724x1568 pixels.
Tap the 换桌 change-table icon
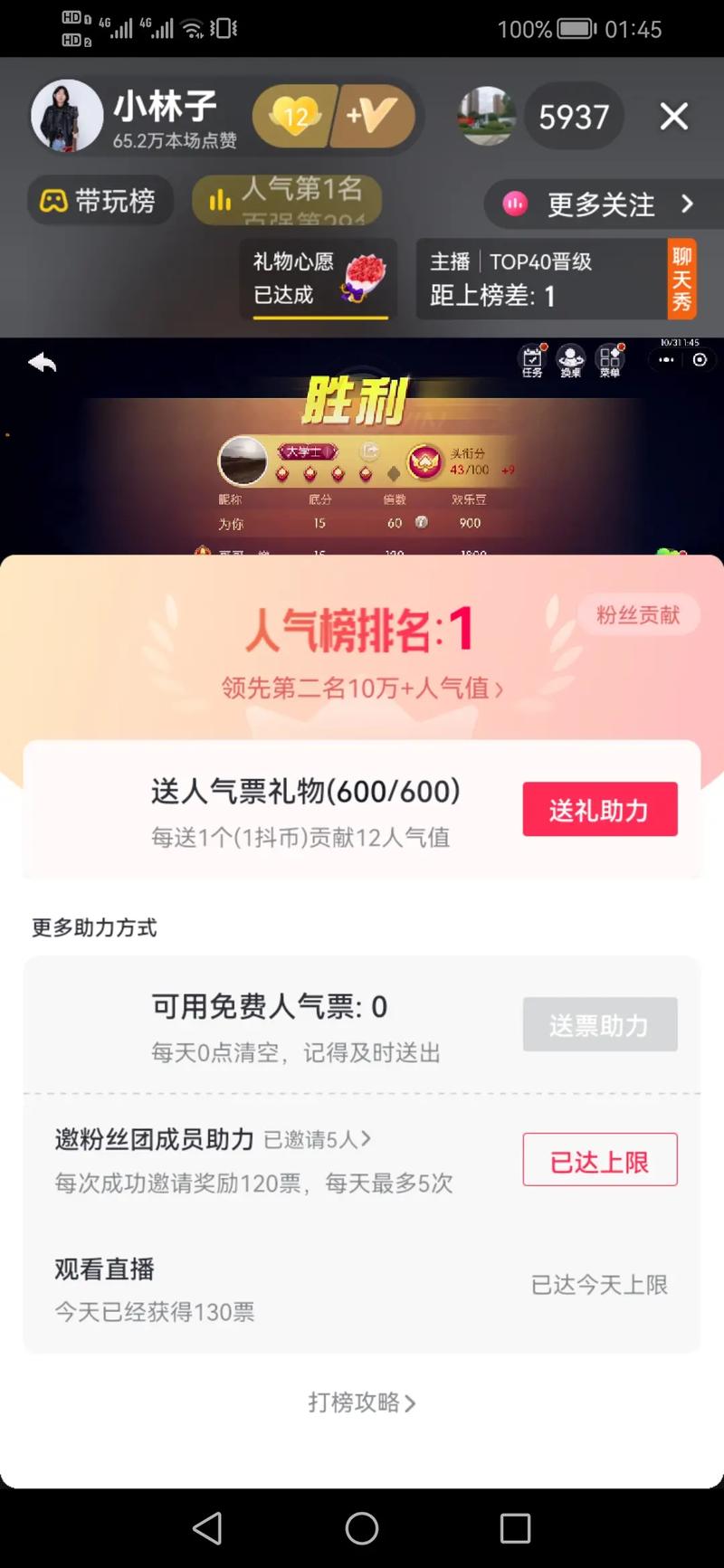pyautogui.click(x=570, y=359)
